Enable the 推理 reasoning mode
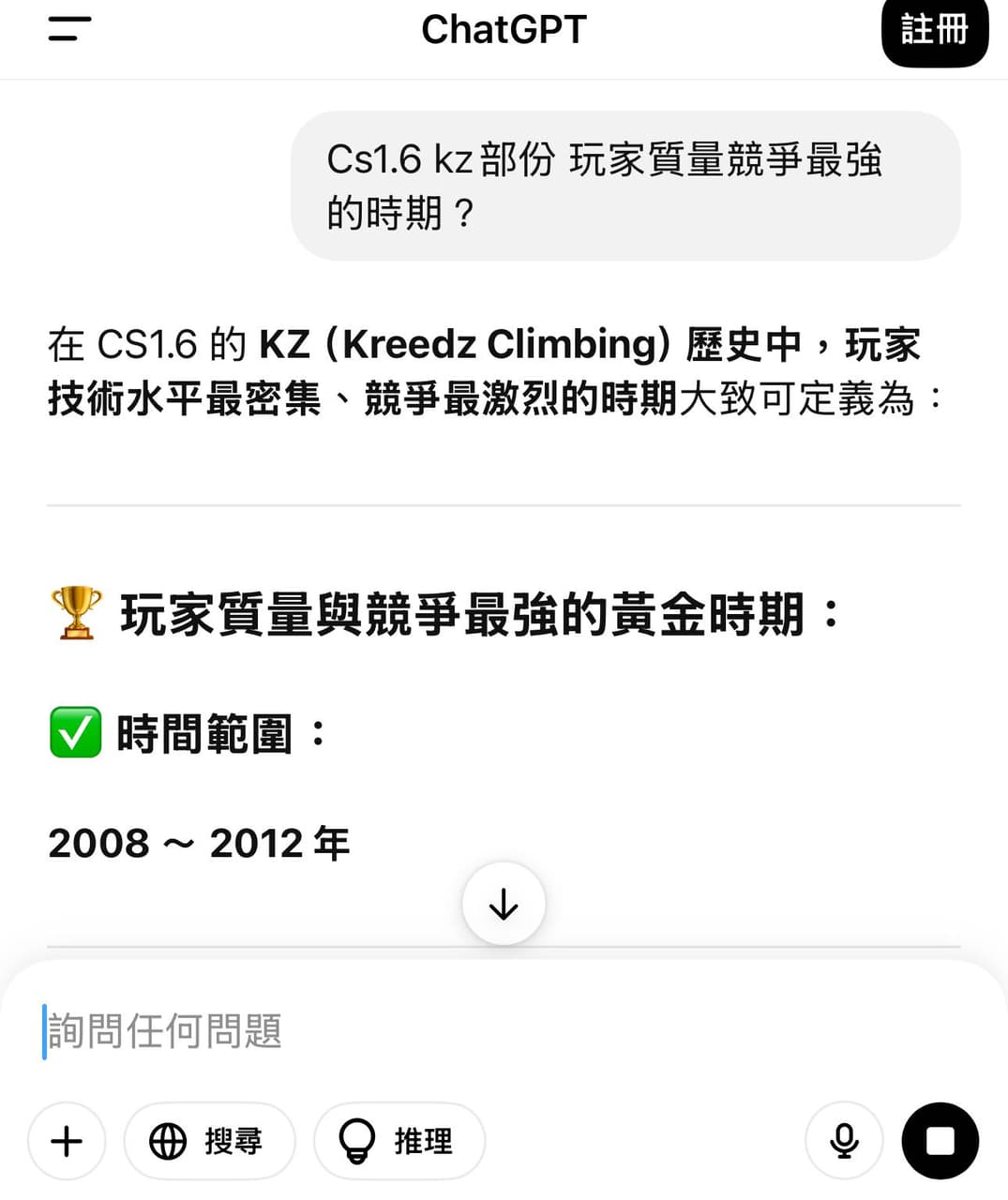The width and height of the screenshot is (1008, 1200). [x=399, y=1141]
